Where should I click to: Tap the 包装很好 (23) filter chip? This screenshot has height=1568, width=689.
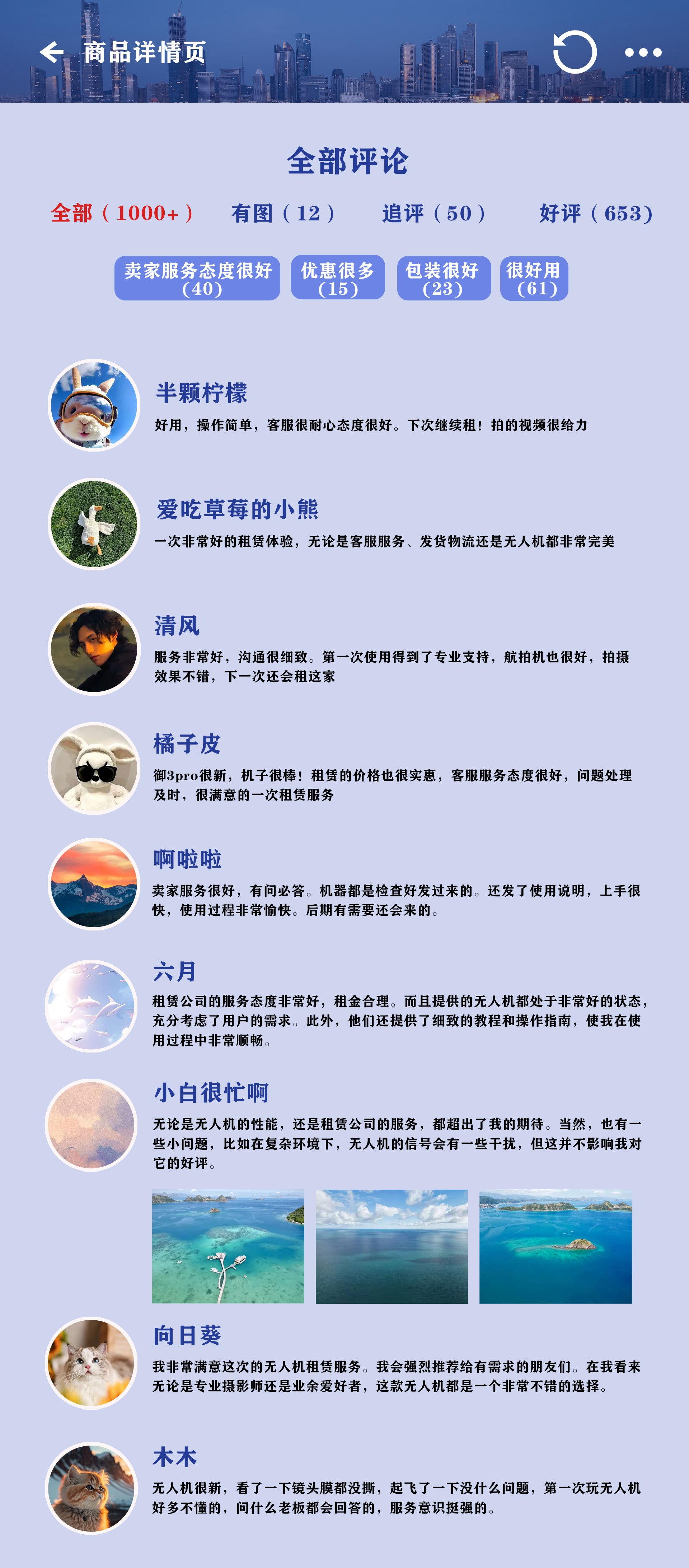[x=444, y=278]
